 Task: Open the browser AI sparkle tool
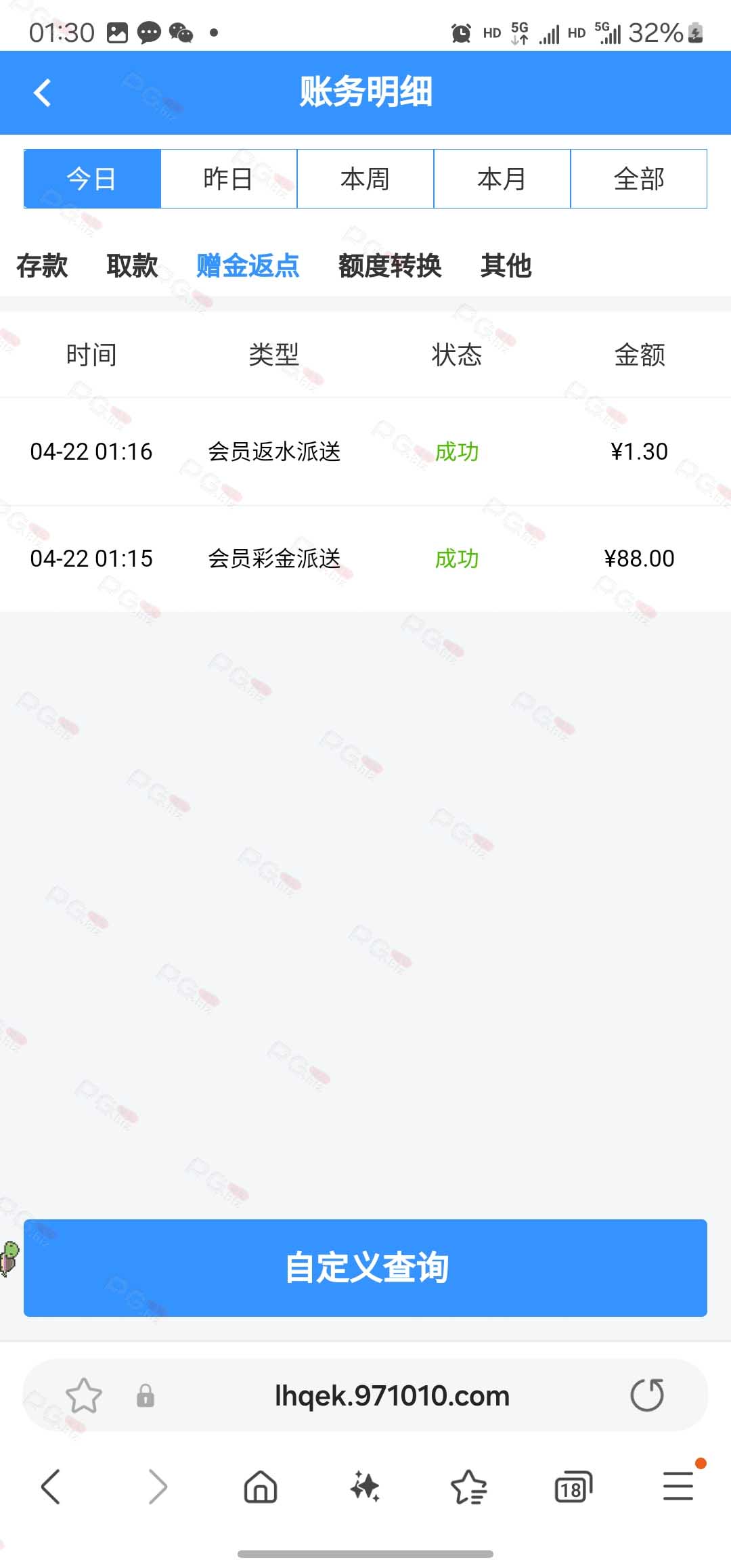[x=365, y=1487]
